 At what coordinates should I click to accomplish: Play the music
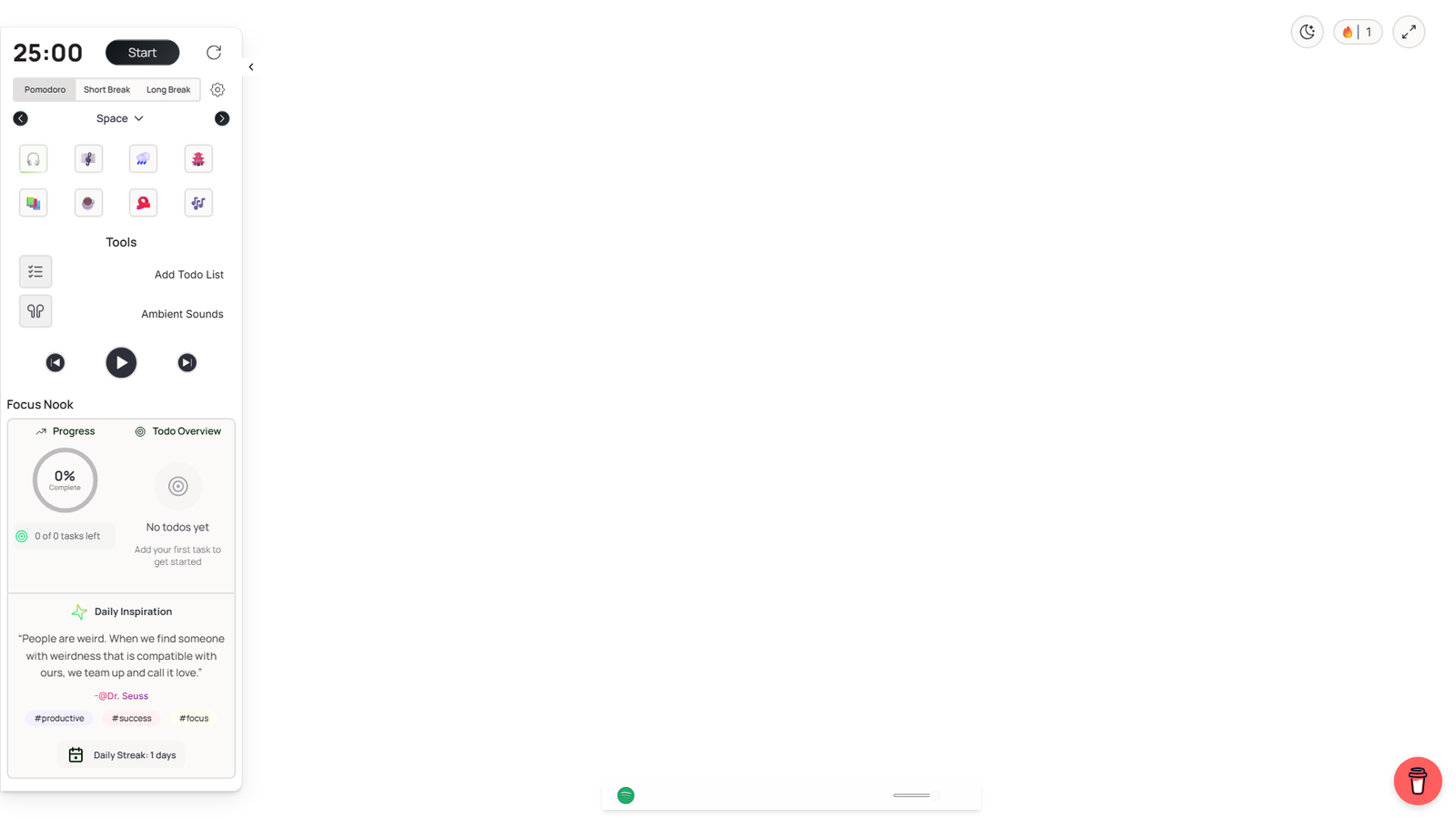click(121, 362)
